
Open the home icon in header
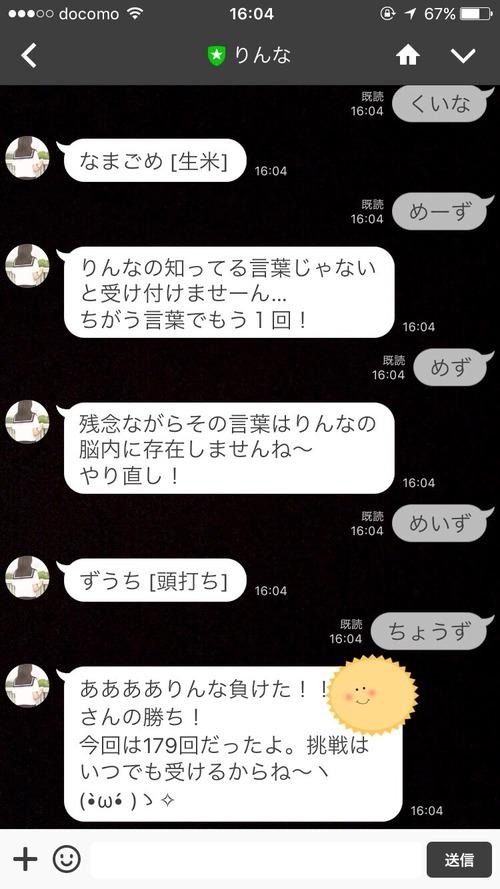click(x=408, y=55)
